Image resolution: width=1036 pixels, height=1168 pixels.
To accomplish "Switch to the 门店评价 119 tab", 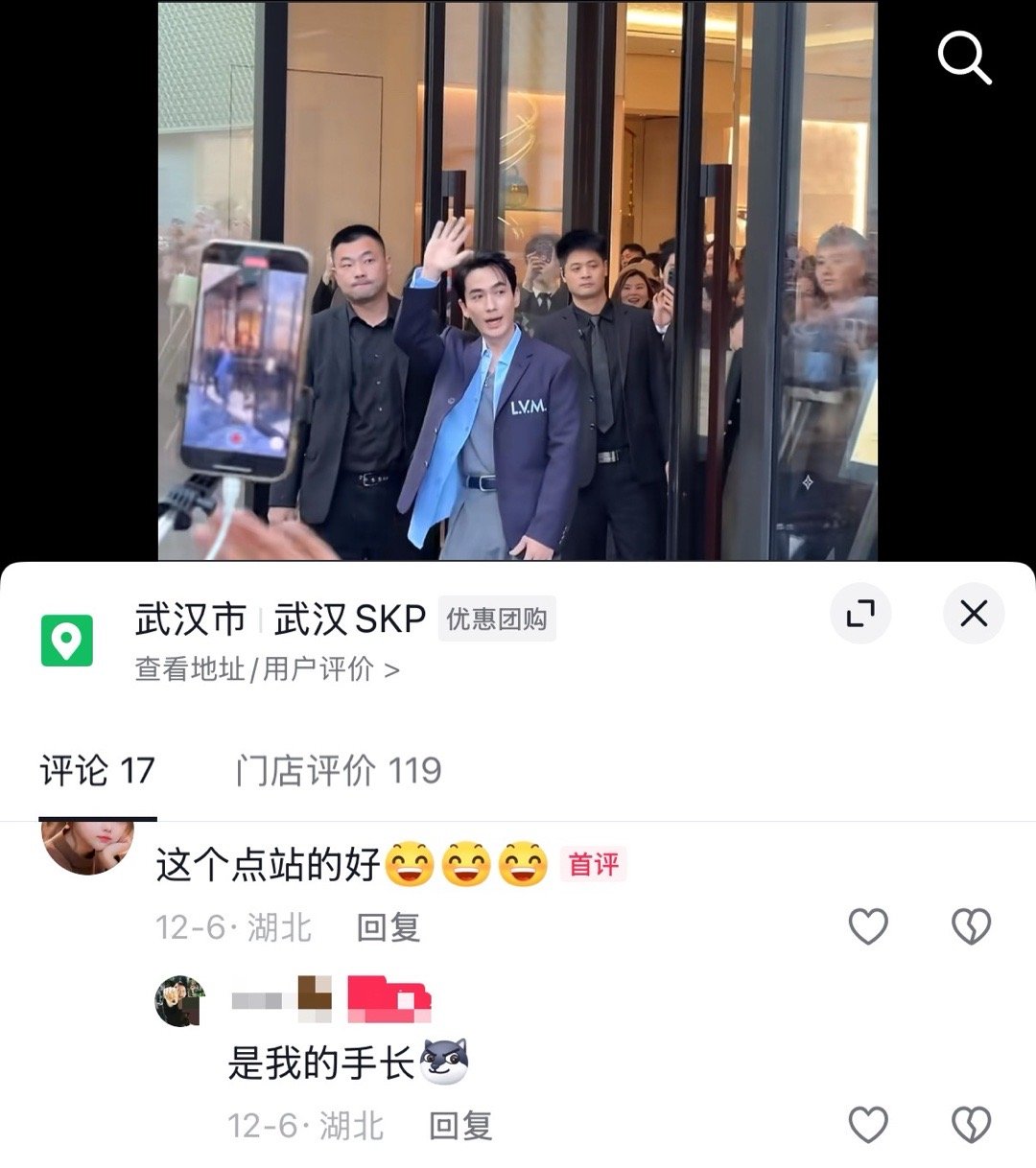I will click(x=340, y=767).
